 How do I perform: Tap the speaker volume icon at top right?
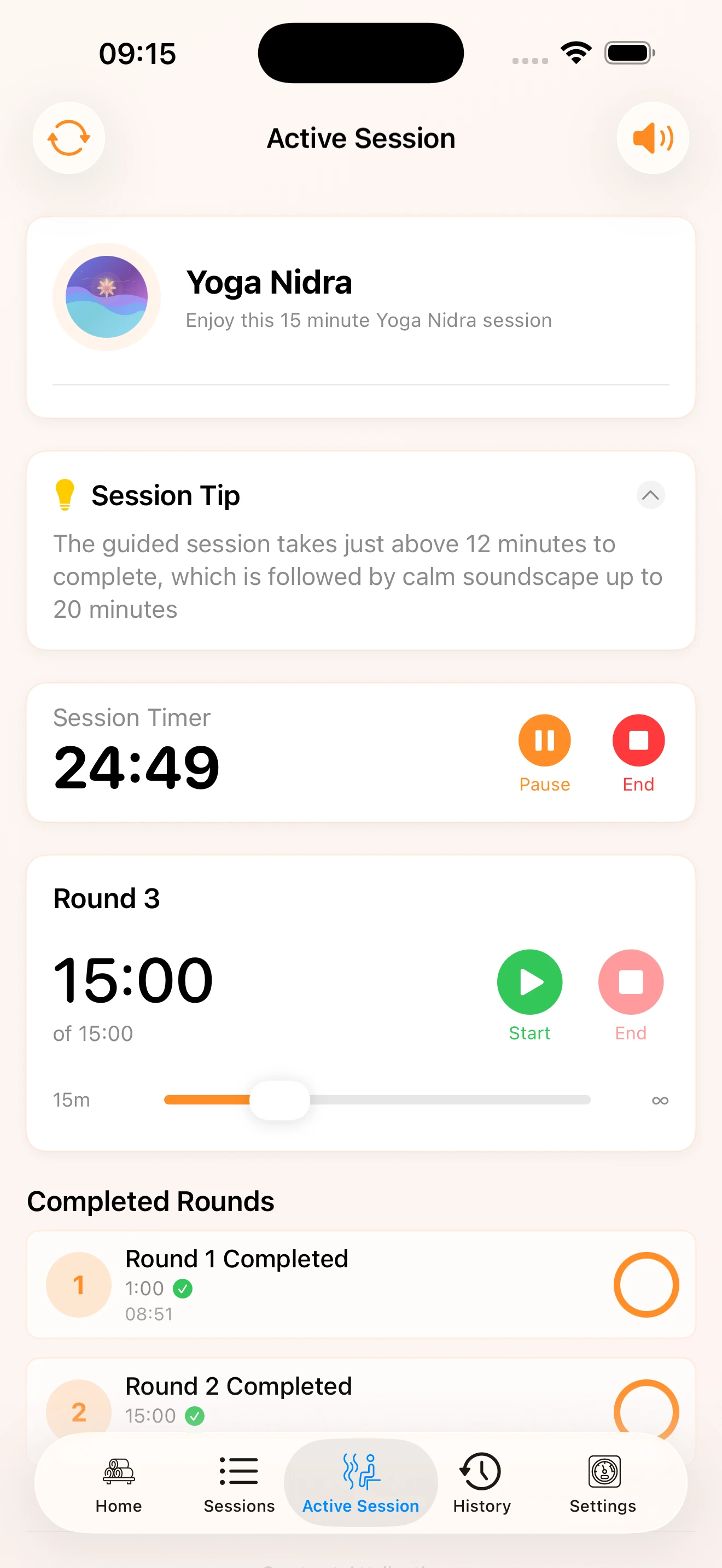tap(653, 138)
